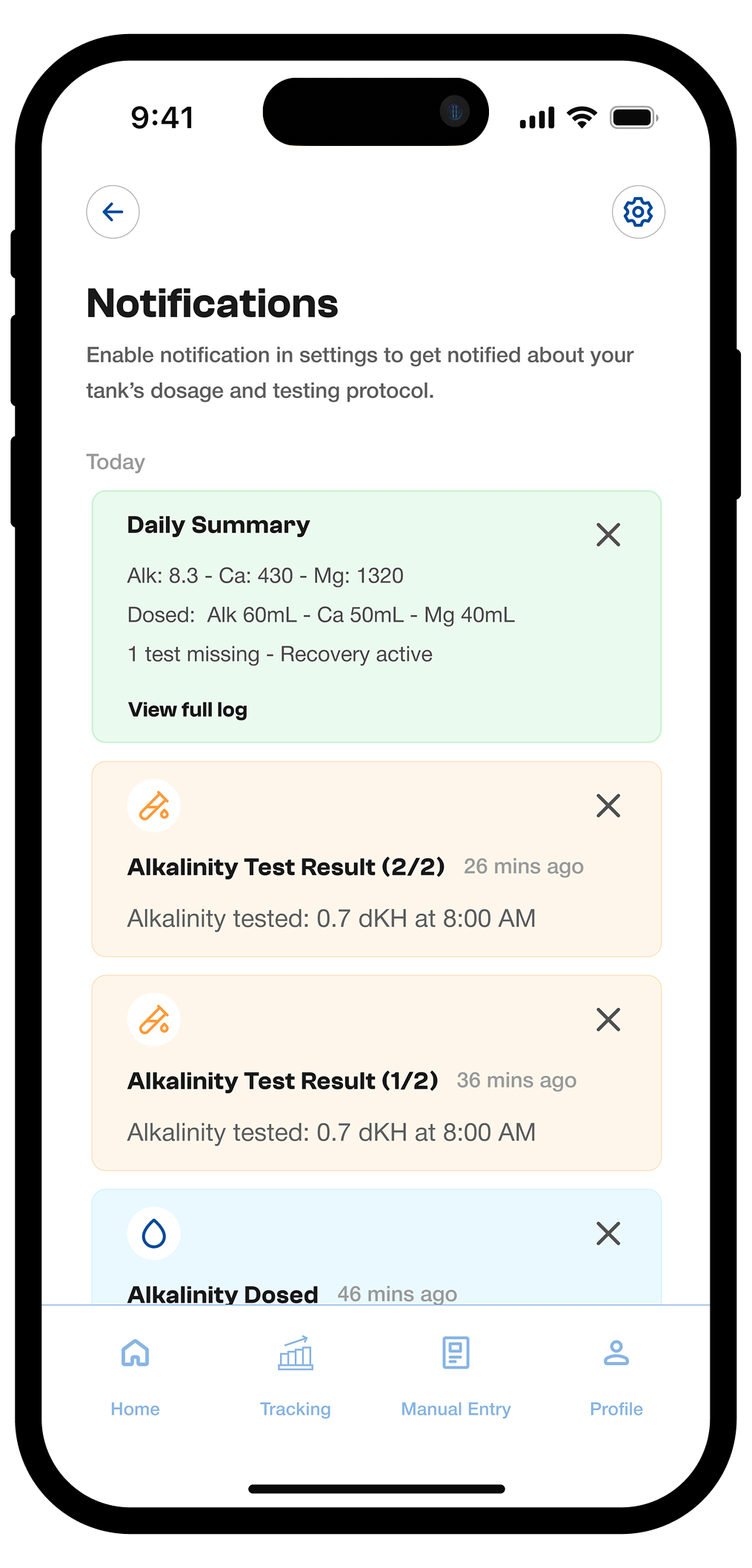Go to Manual Entry tab
752x1568 pixels.
click(x=456, y=1375)
